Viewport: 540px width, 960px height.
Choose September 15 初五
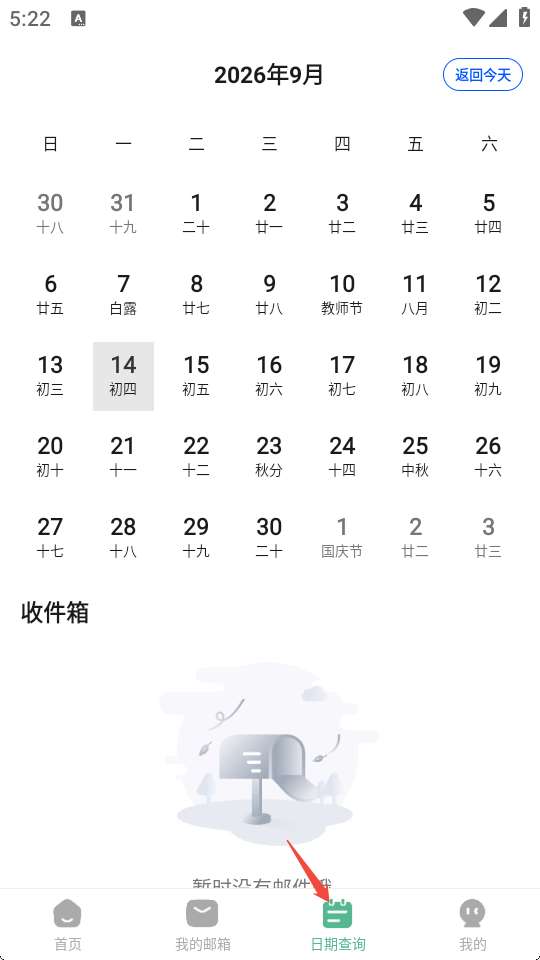click(197, 376)
